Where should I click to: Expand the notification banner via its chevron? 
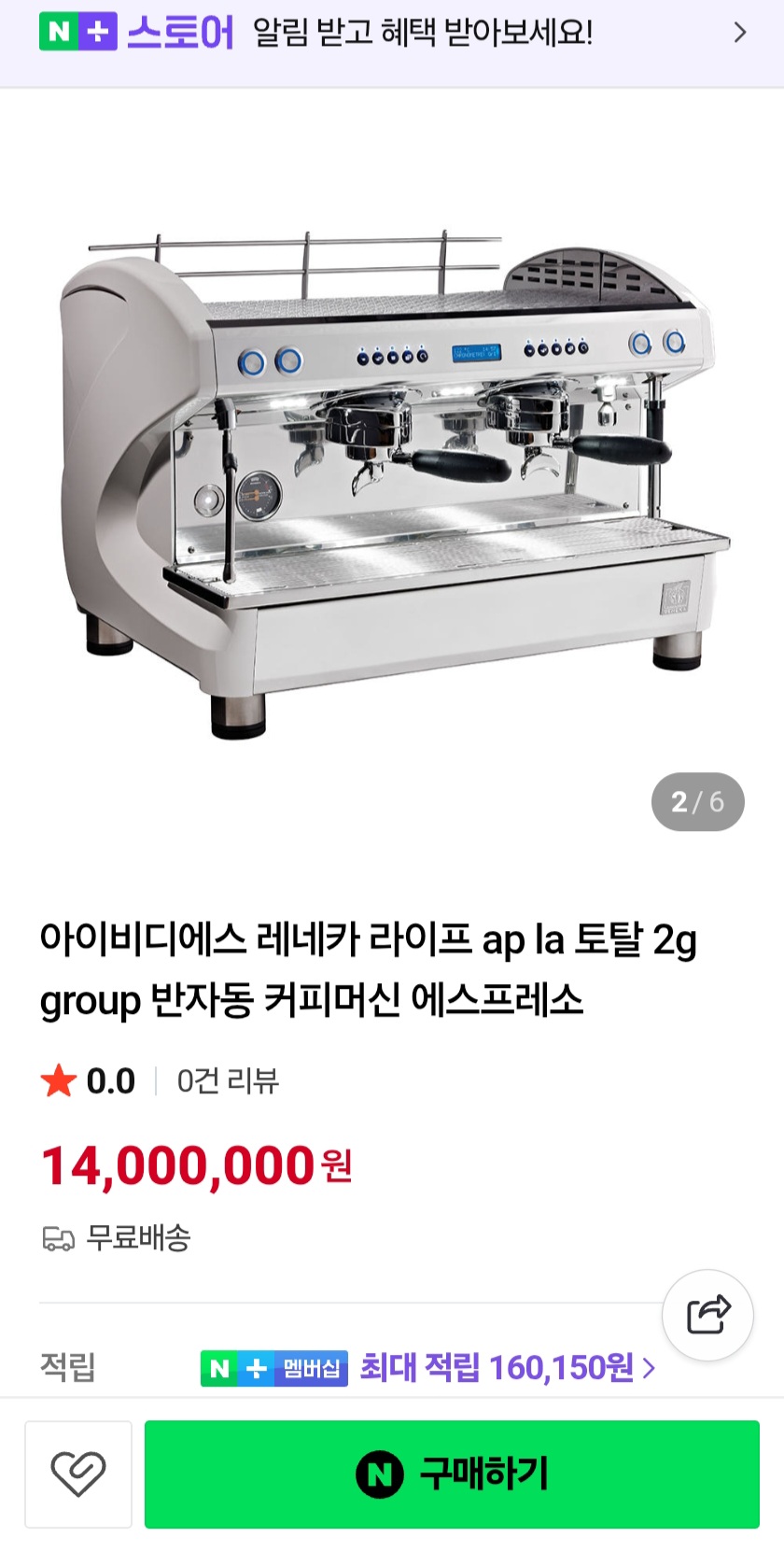[740, 33]
